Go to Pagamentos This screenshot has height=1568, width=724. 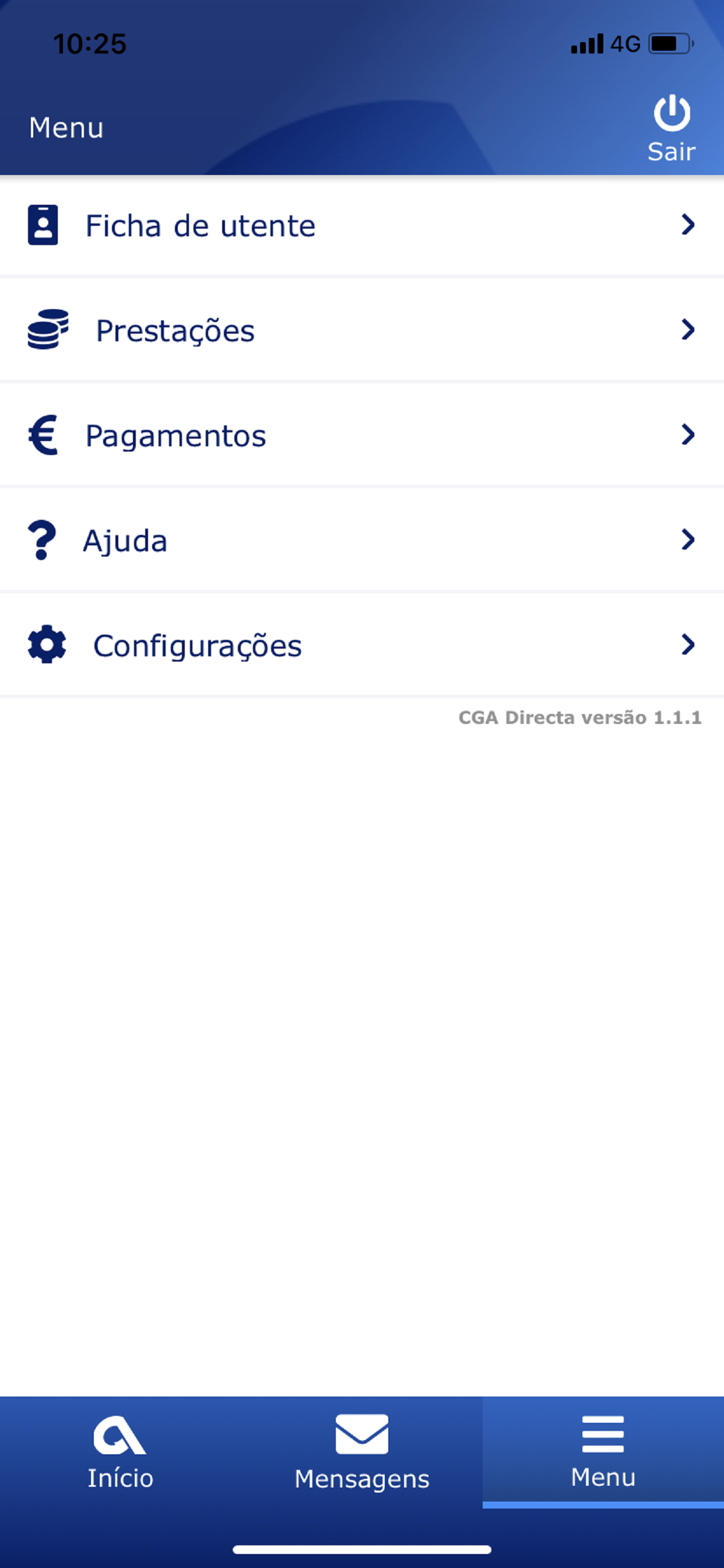click(362, 435)
